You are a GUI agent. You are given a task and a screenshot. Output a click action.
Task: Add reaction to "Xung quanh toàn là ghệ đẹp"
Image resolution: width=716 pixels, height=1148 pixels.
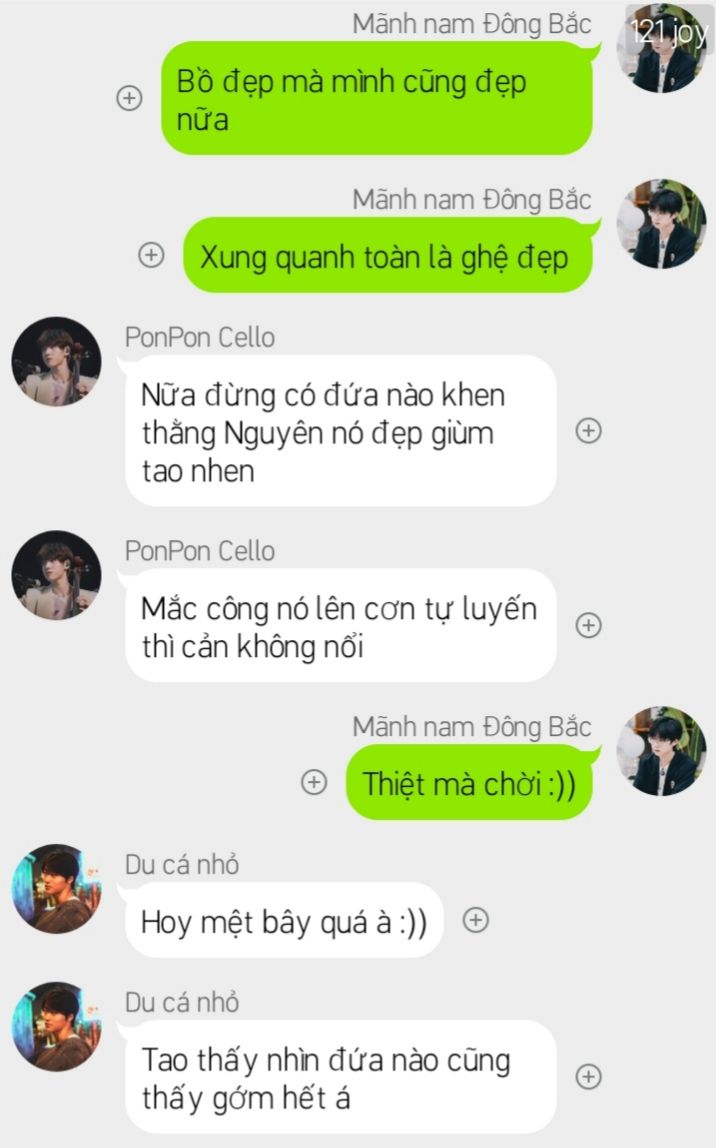pos(152,255)
